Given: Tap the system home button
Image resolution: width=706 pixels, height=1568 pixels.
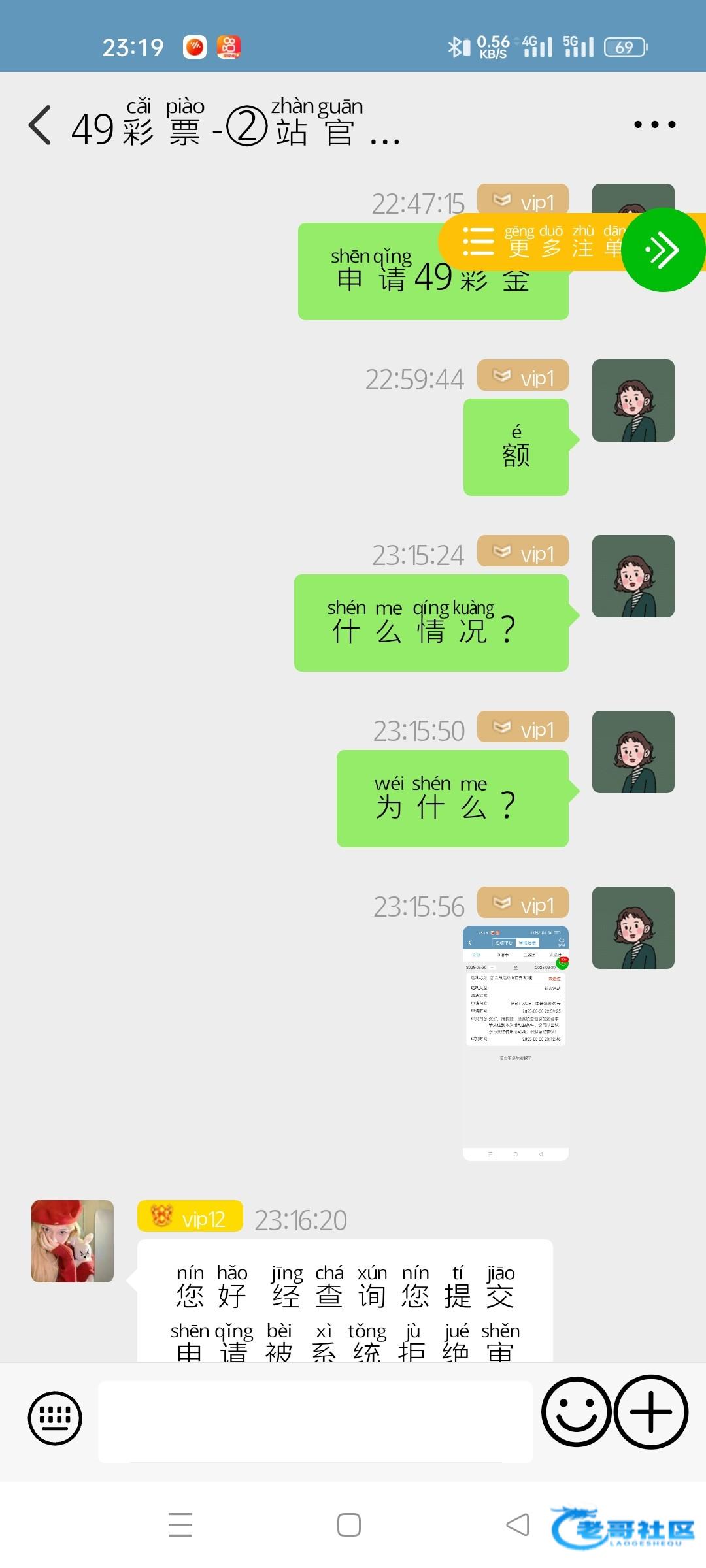Looking at the screenshot, I should pos(349,1525).
